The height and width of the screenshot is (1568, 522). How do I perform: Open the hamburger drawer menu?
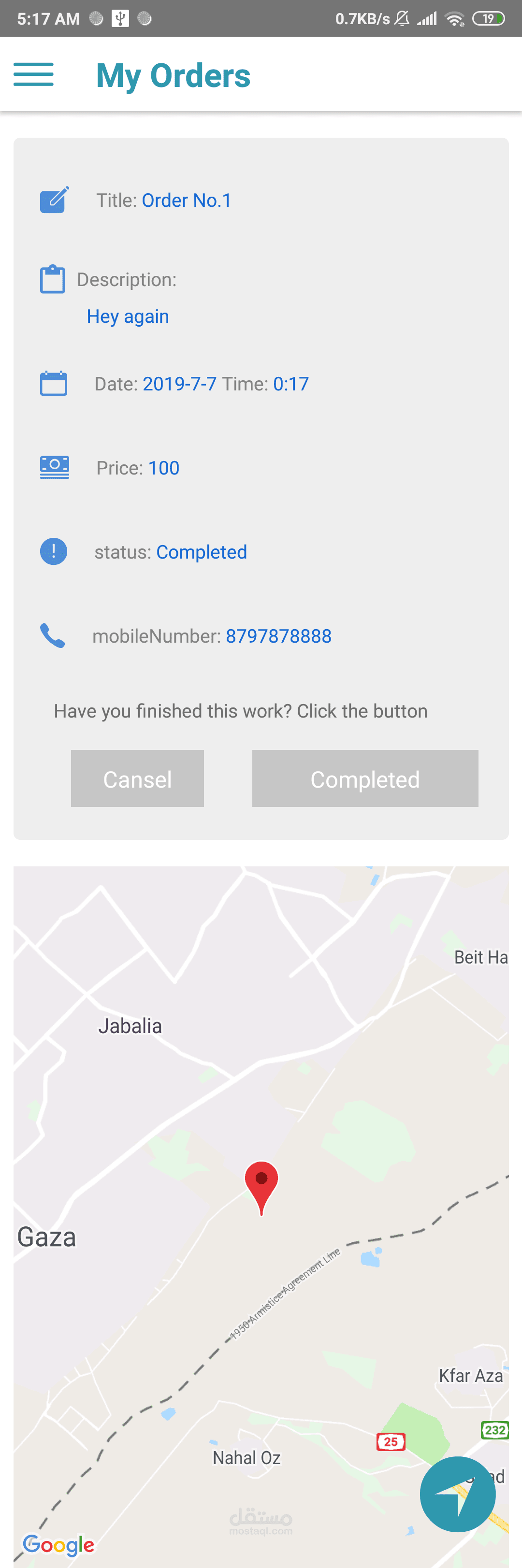tap(33, 75)
